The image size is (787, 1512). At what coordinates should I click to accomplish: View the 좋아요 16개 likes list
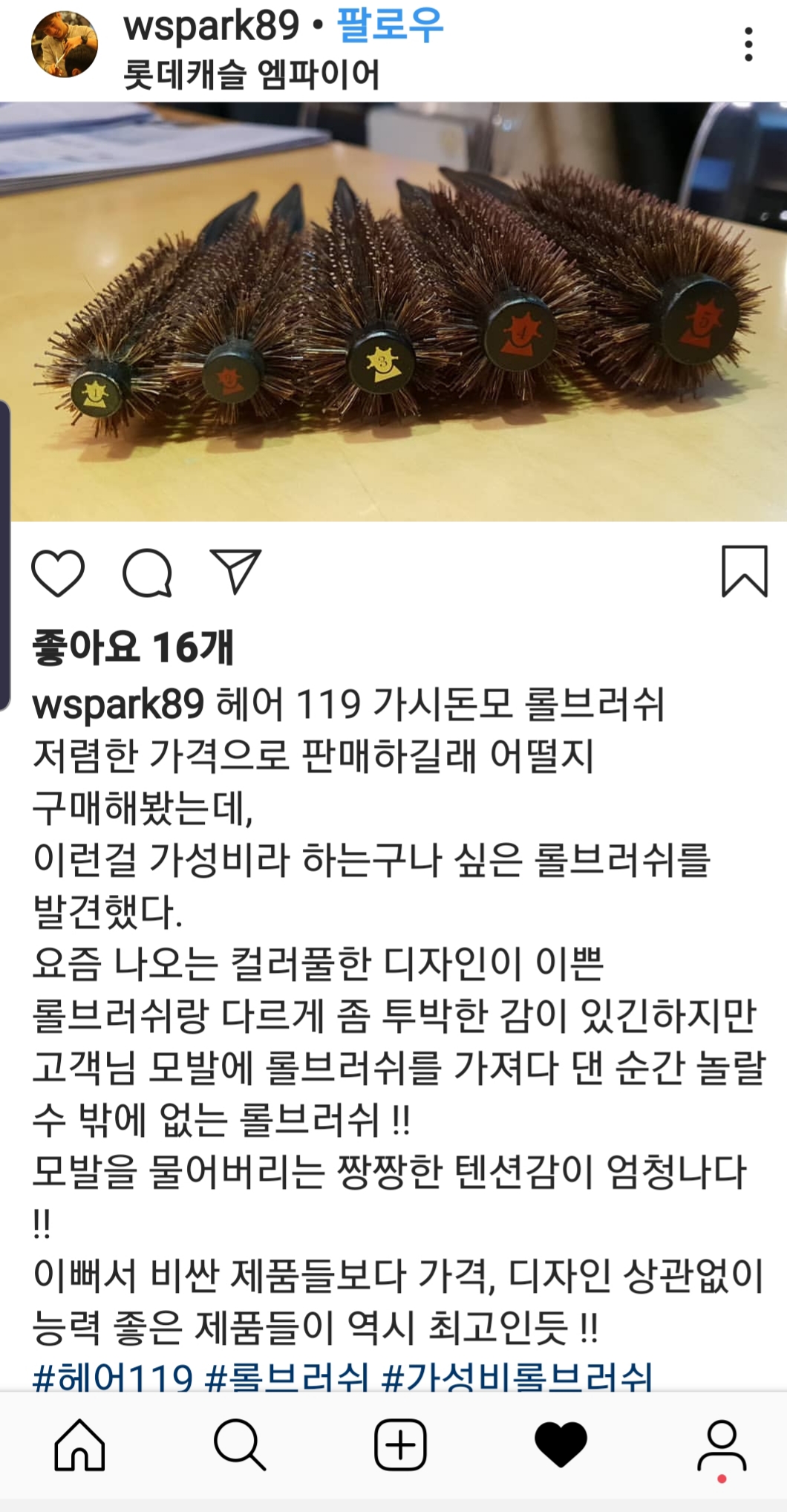coord(134,647)
